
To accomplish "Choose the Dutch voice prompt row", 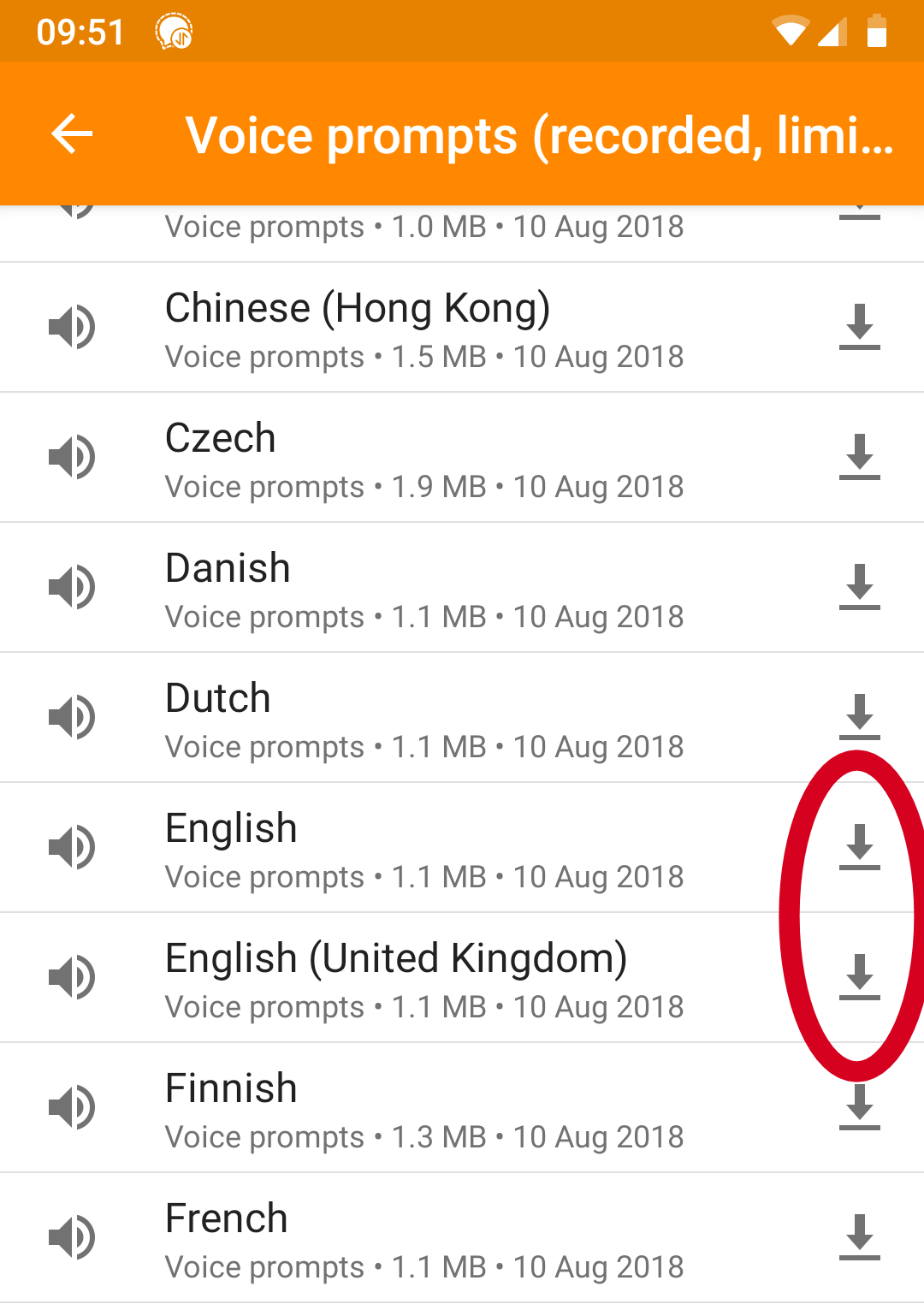I will click(423, 719).
